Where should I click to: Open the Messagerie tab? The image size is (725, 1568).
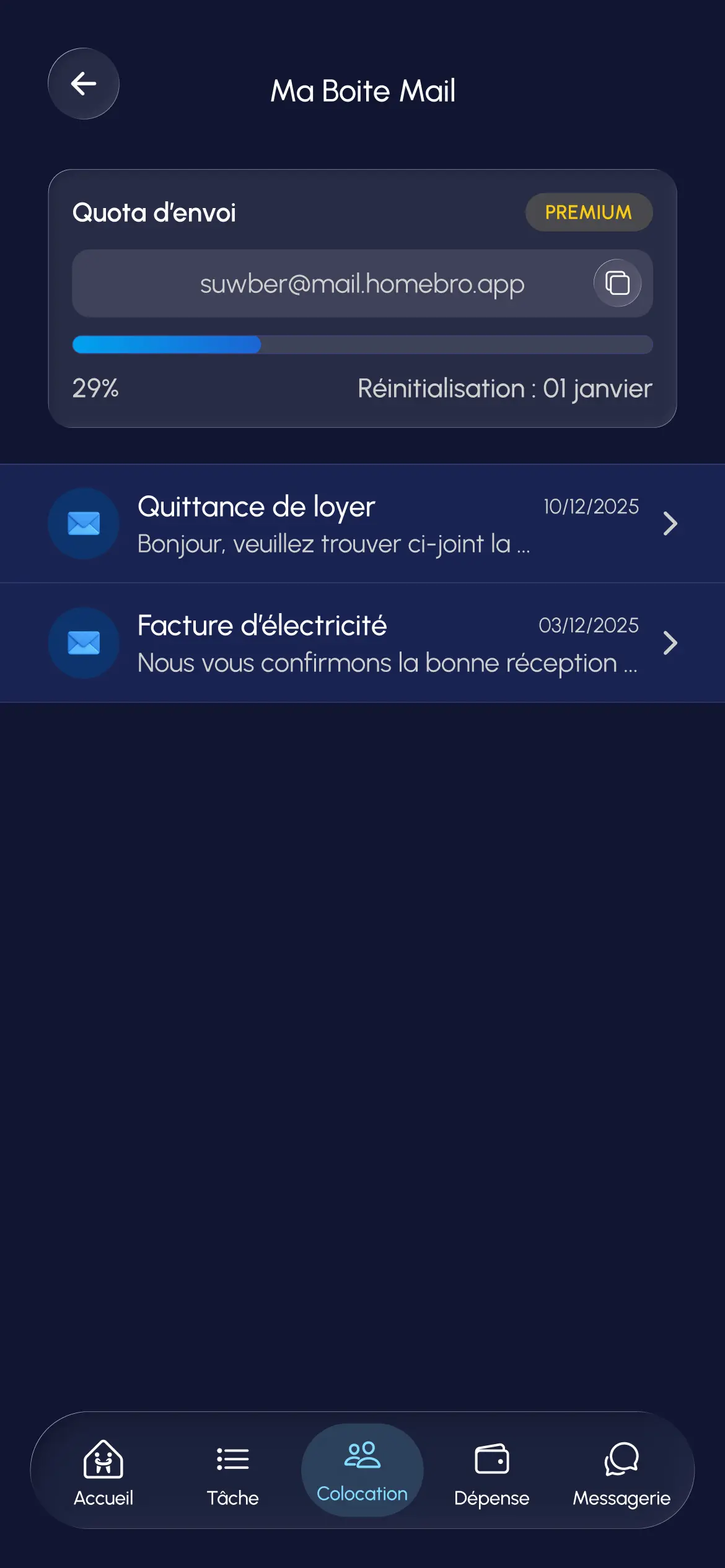coord(621,1471)
